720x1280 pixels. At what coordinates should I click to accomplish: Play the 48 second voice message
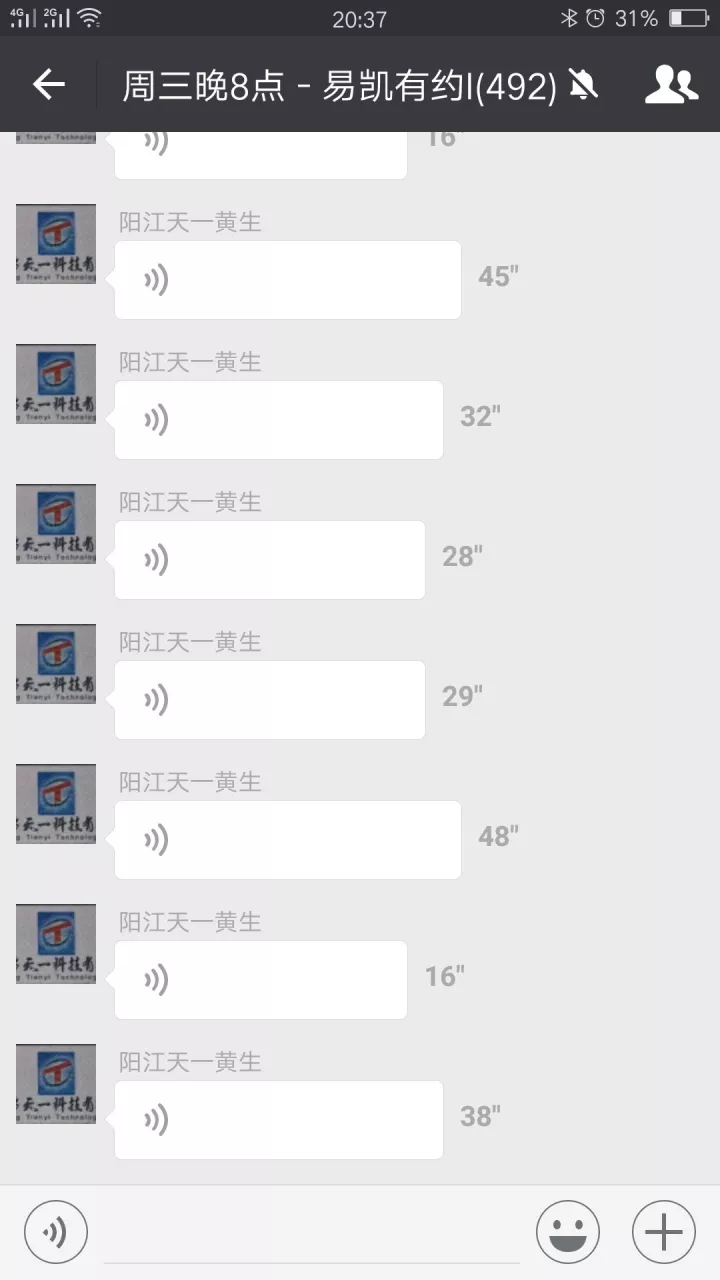pos(288,839)
